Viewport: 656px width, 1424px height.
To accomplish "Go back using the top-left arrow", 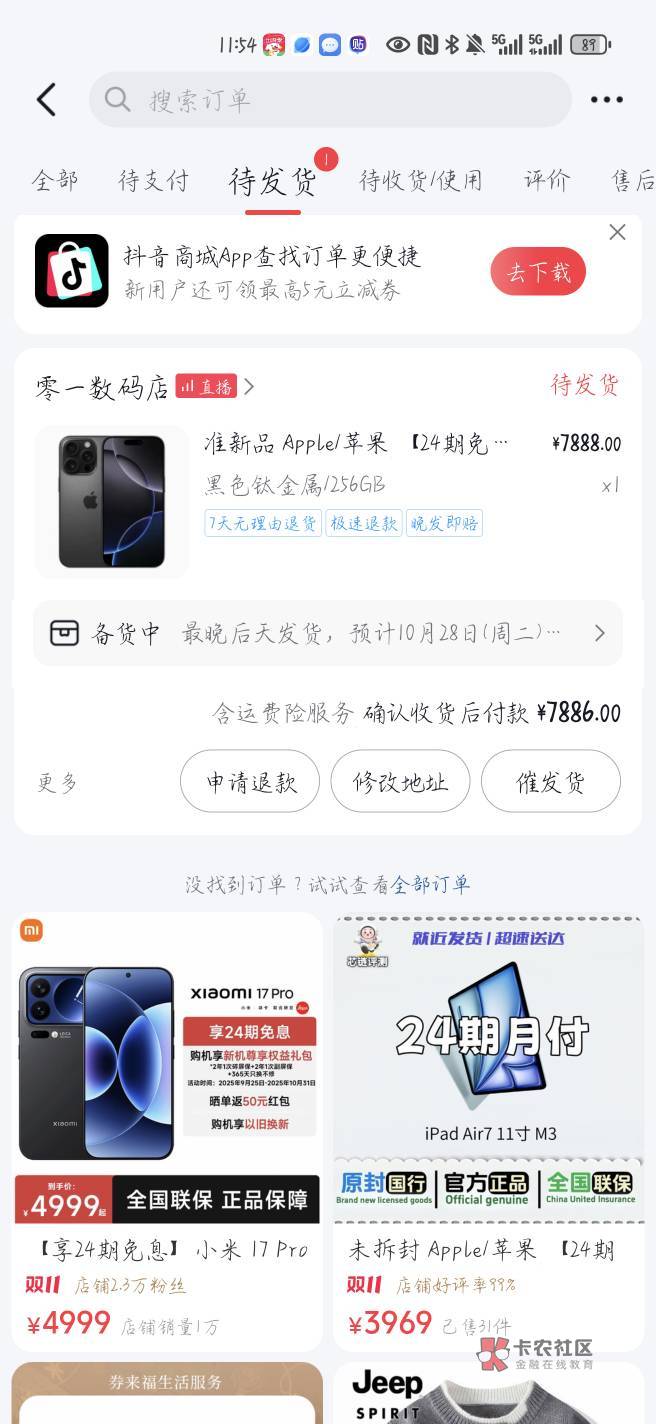I will point(46,100).
